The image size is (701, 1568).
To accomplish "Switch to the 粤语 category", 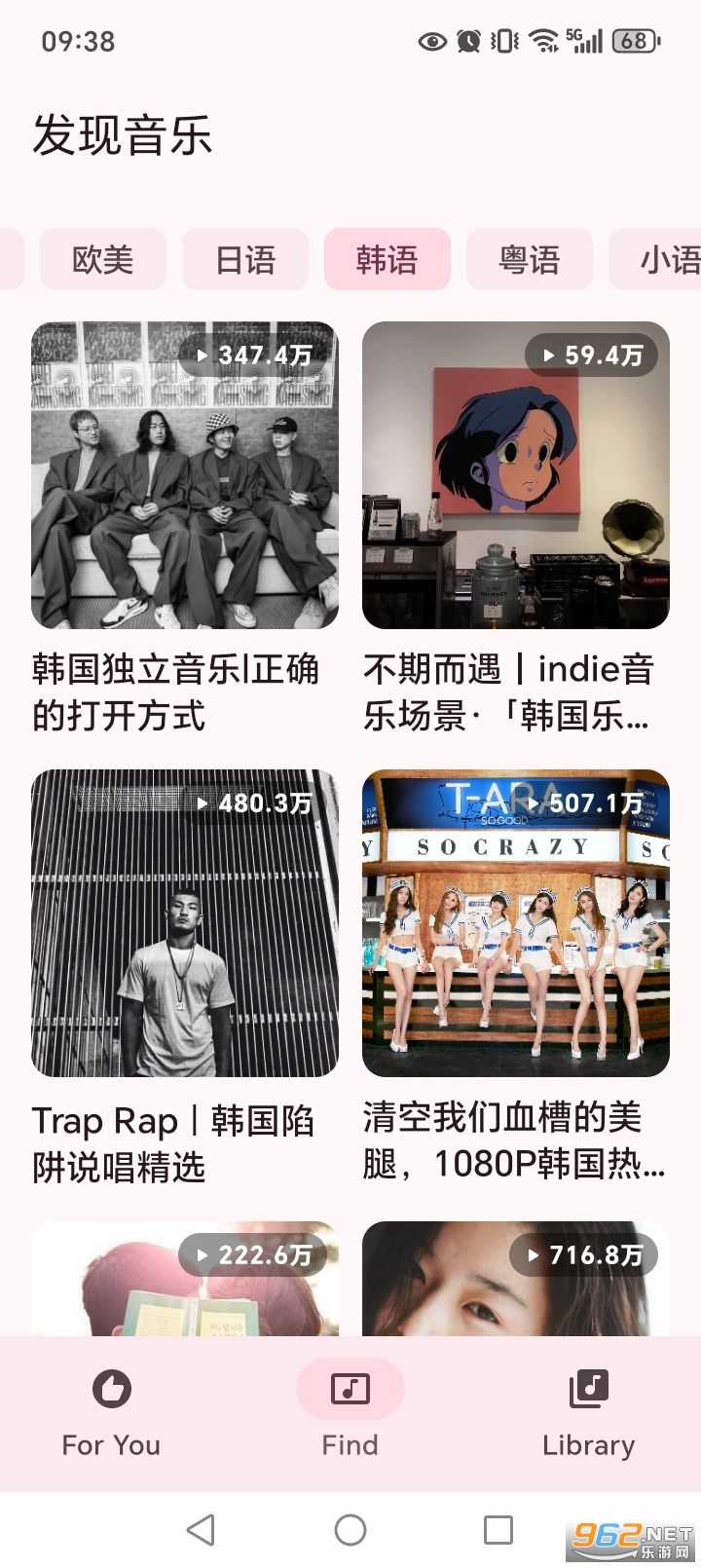I will 529,259.
